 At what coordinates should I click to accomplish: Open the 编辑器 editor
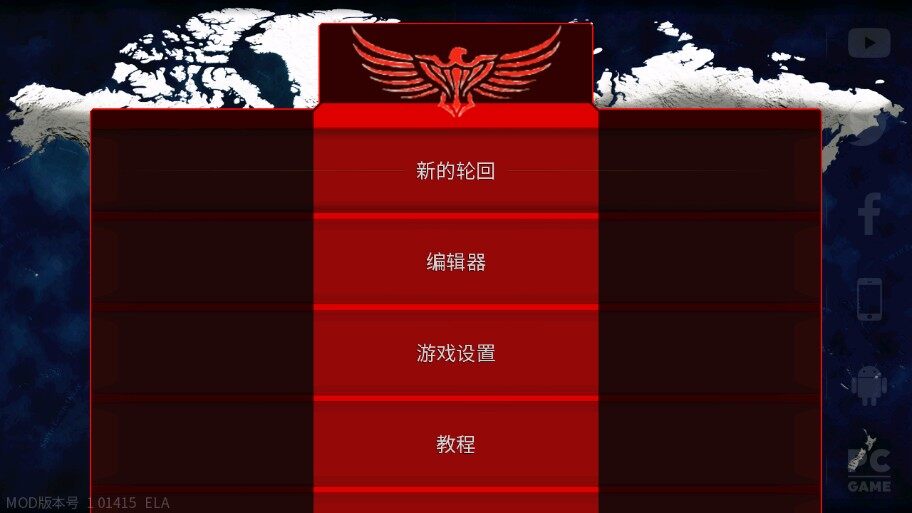[455, 262]
